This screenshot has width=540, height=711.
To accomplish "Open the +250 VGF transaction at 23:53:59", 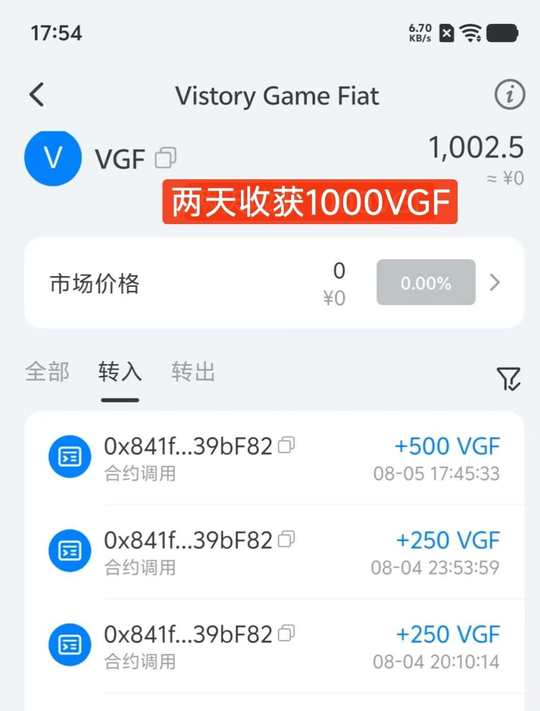I will point(274,552).
